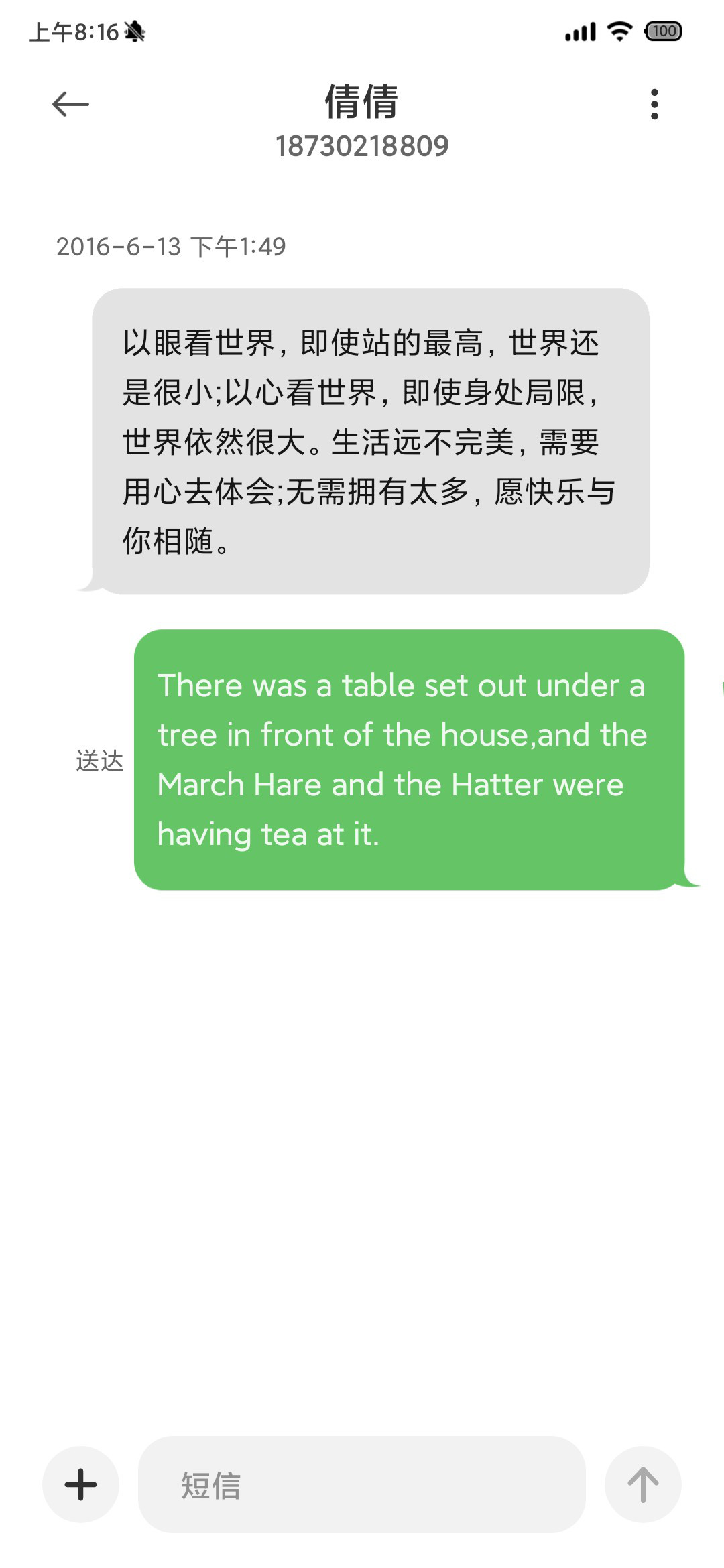Go back using the arrow at top
Image resolution: width=724 pixels, height=1568 pixels.
[70, 104]
